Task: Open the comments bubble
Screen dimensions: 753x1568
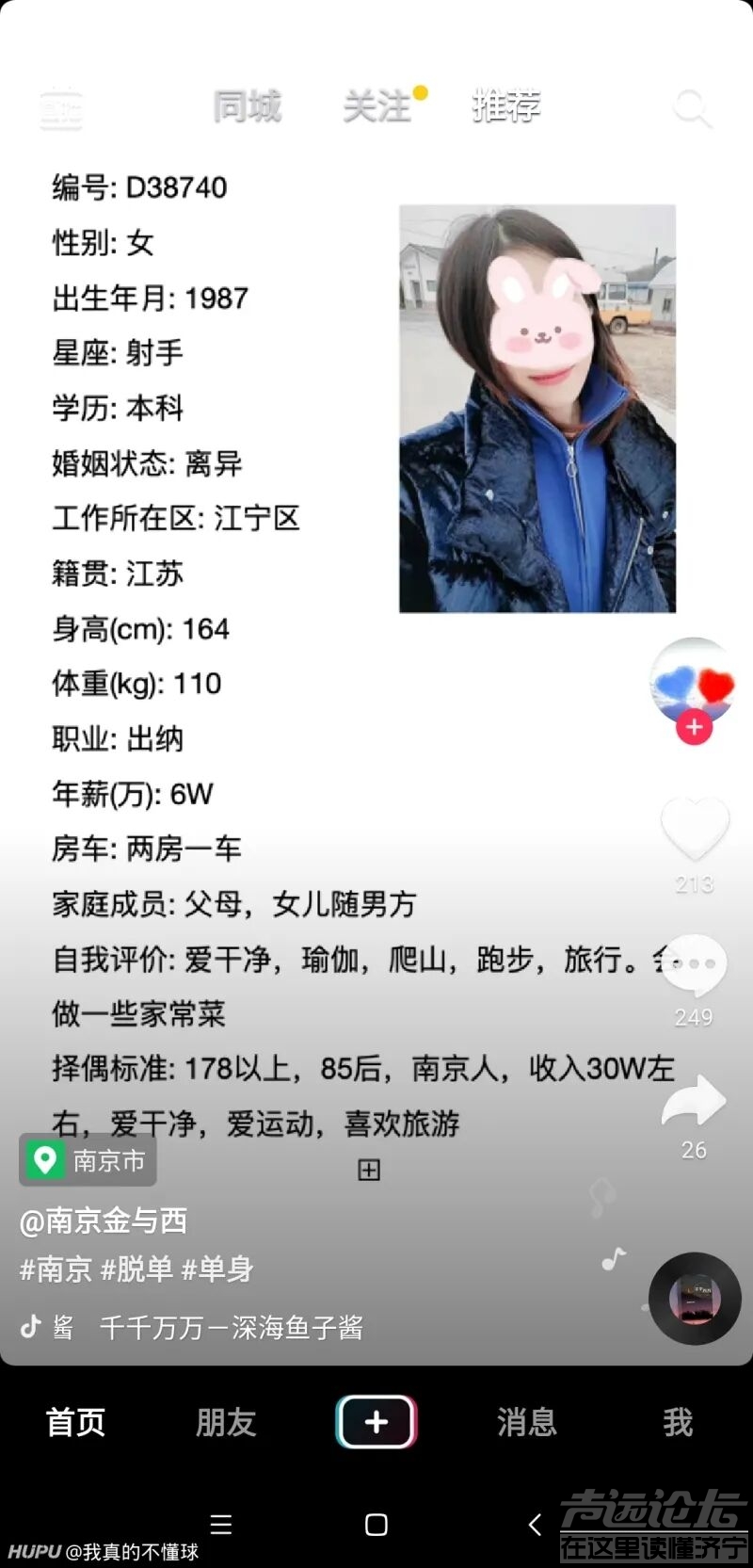Action: (x=695, y=965)
